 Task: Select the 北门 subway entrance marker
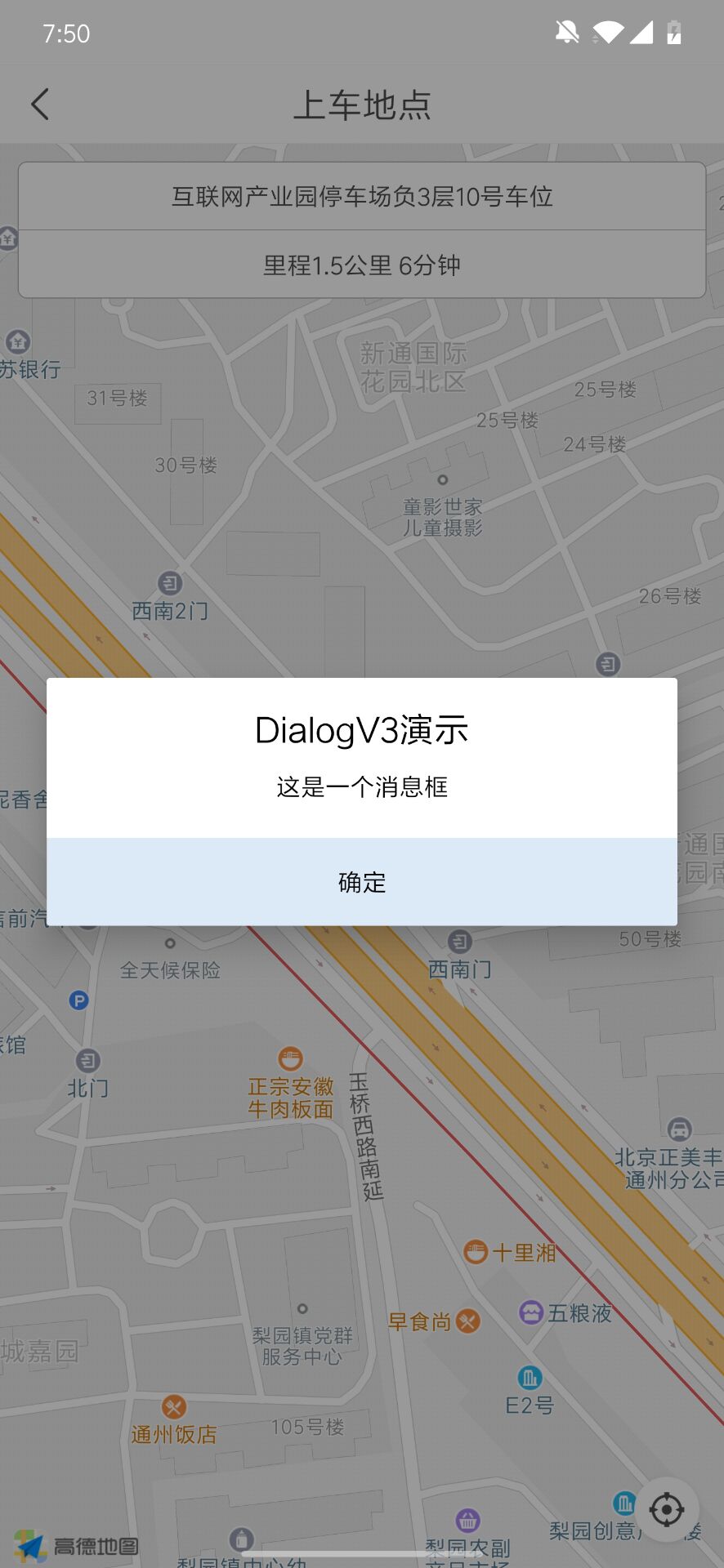[x=87, y=1059]
